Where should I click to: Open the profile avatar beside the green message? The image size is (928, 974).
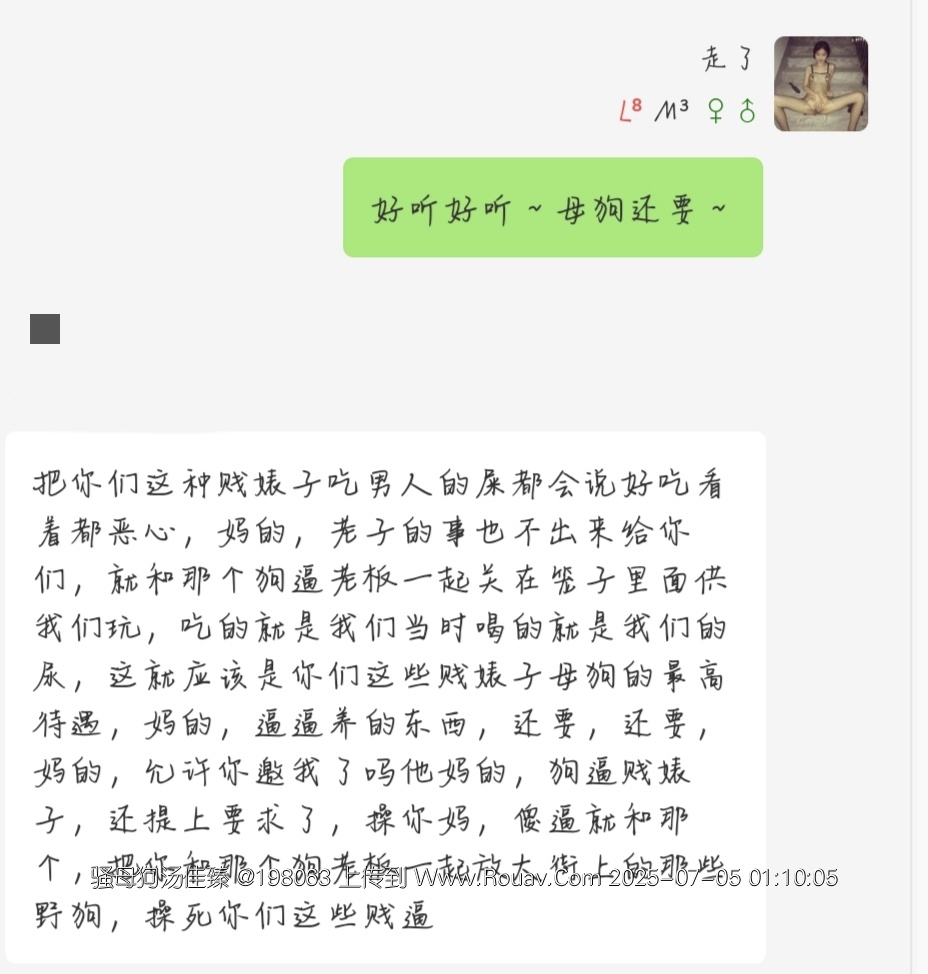click(820, 84)
